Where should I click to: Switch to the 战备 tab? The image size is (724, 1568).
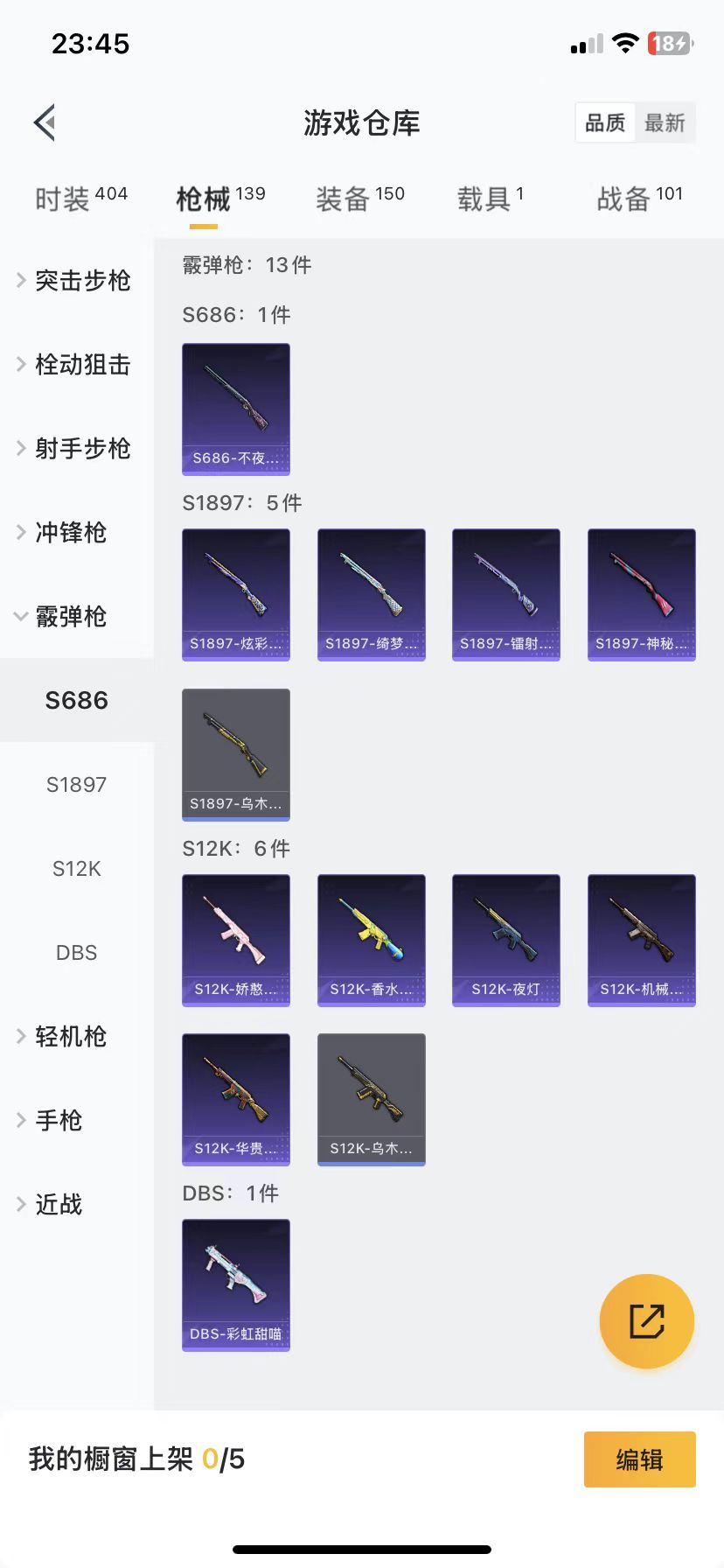click(639, 199)
